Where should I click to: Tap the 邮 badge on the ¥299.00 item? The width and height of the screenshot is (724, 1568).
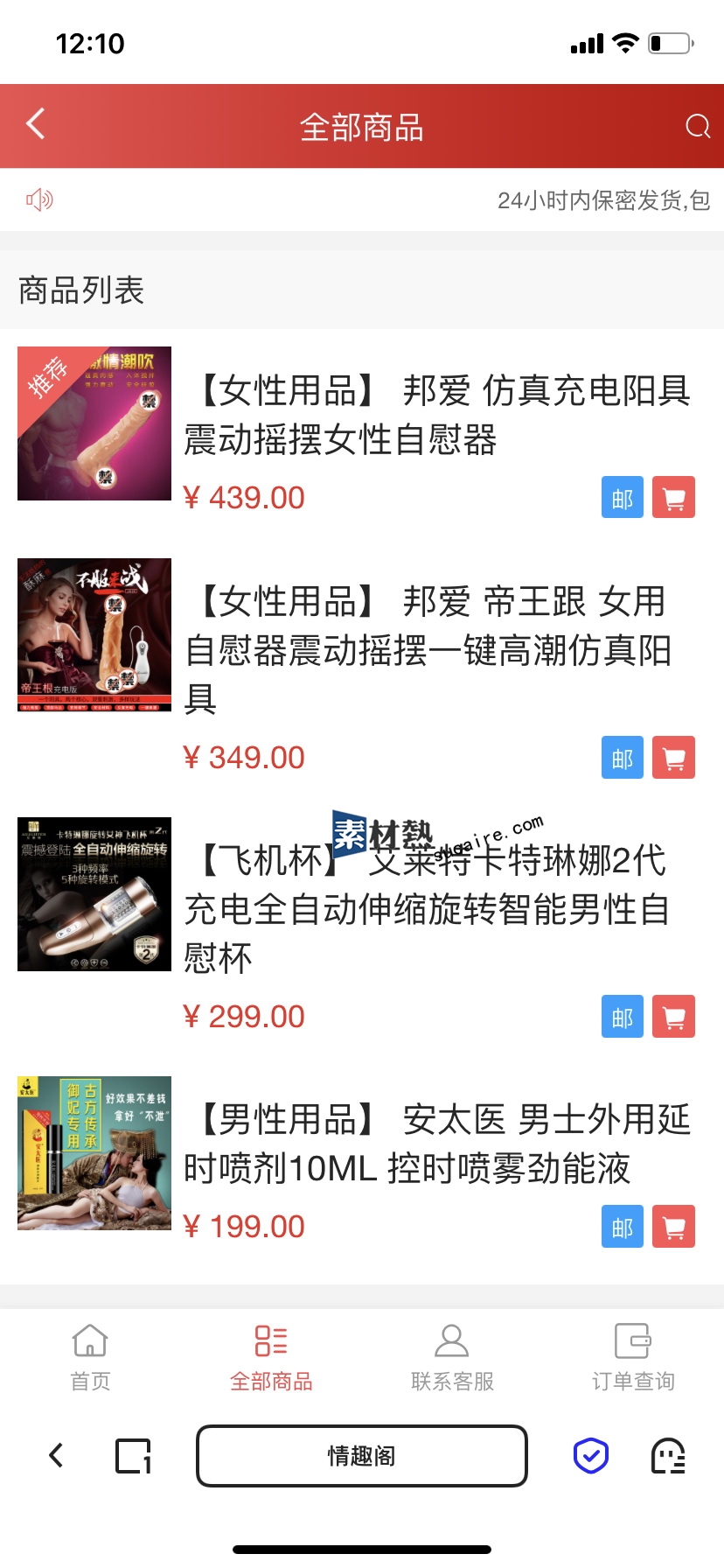(623, 1017)
